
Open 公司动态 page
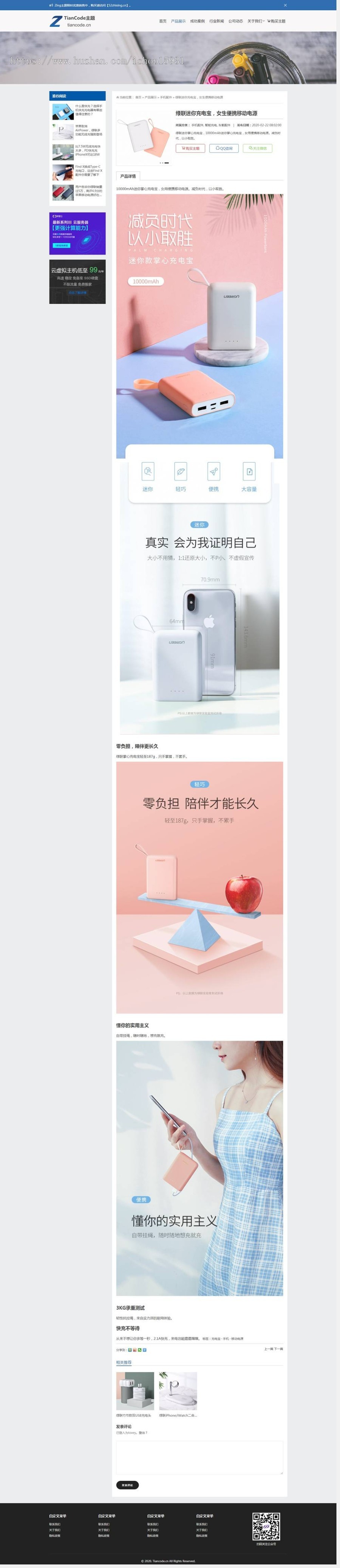click(235, 21)
